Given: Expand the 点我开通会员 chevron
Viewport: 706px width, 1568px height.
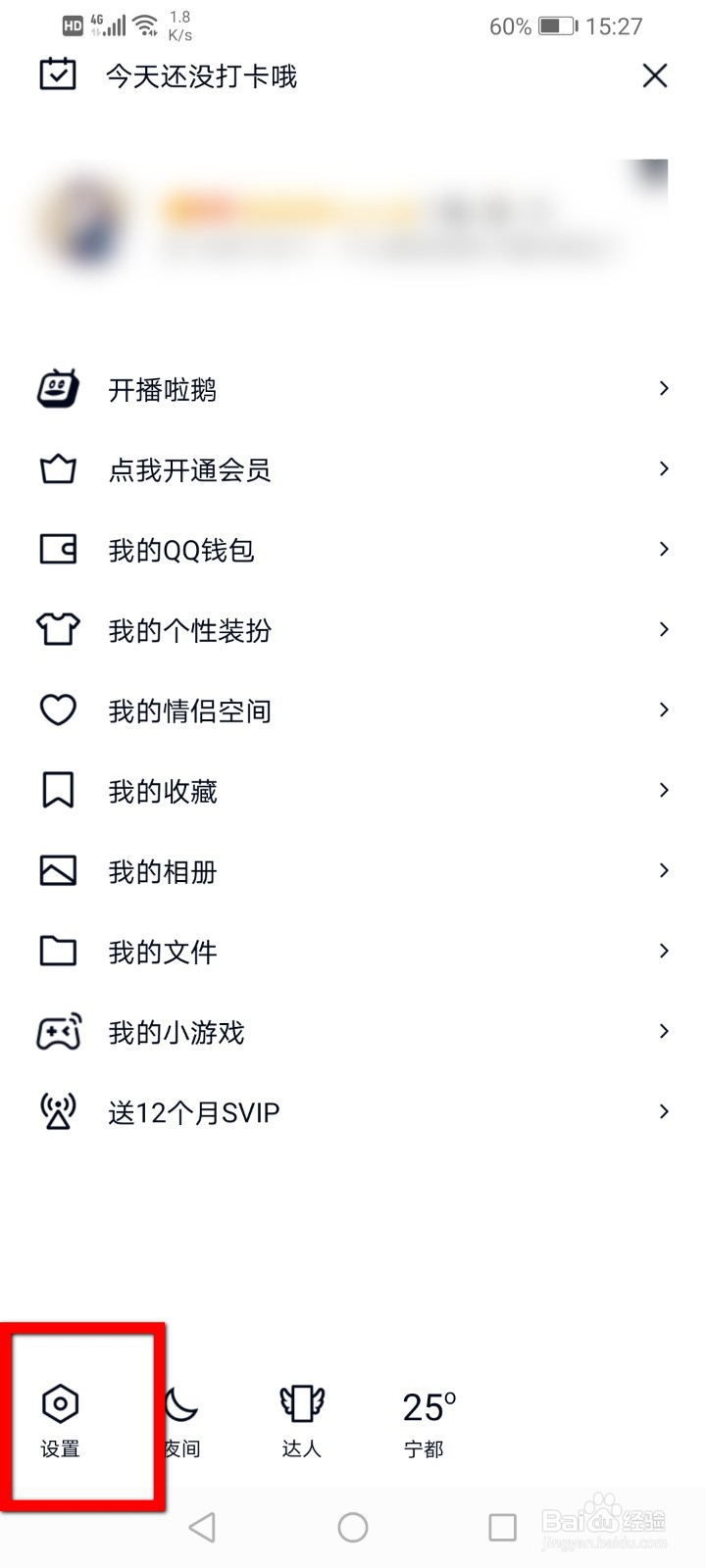Looking at the screenshot, I should [x=663, y=469].
